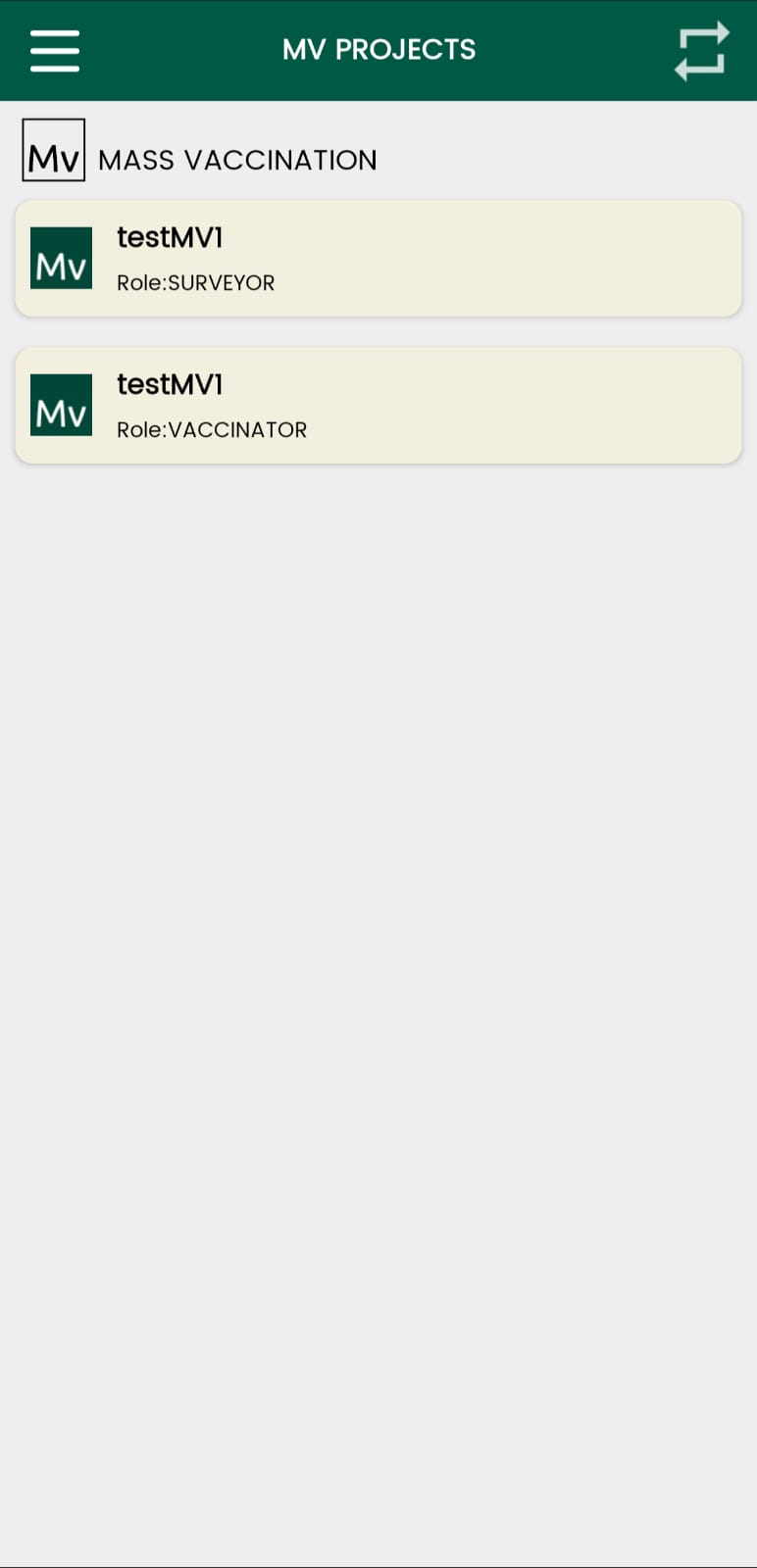Tap the sync arrows icon
This screenshot has width=757, height=1568.
(702, 50)
